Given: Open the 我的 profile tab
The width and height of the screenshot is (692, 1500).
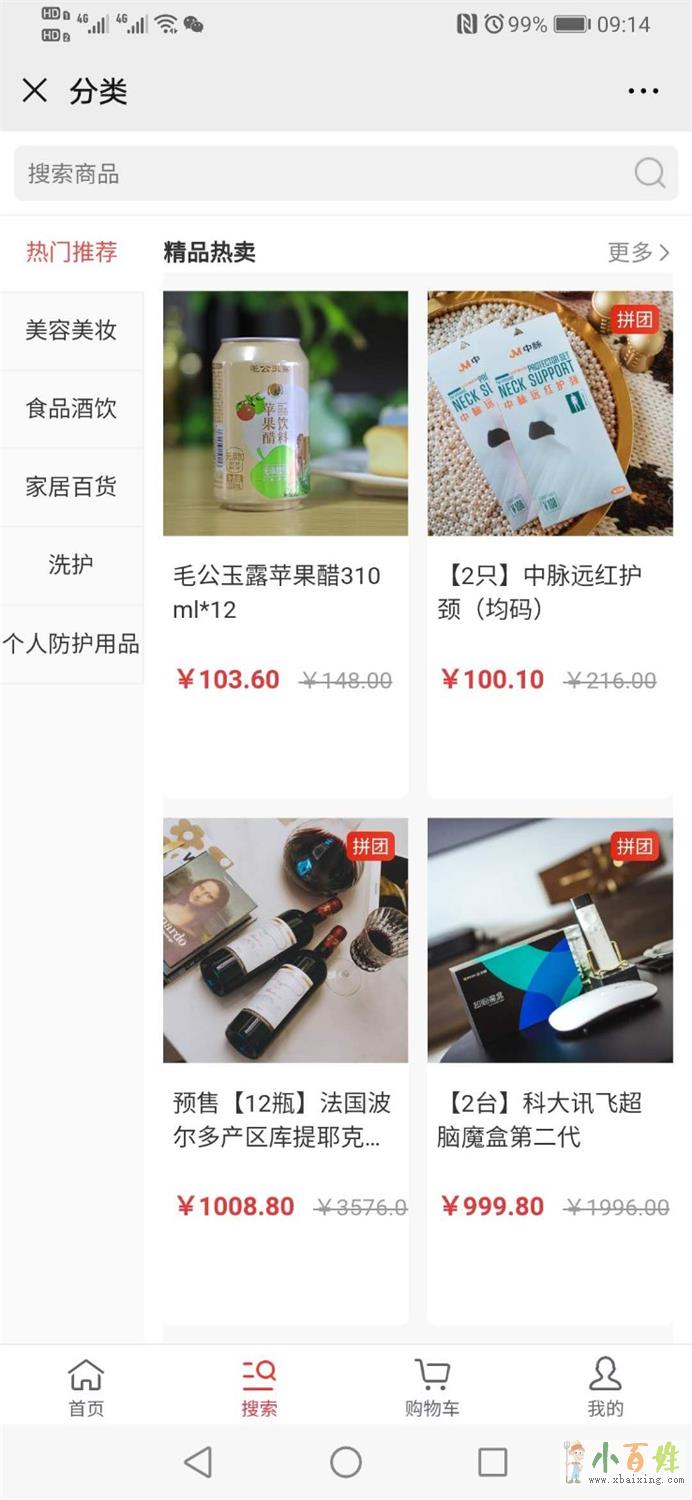Looking at the screenshot, I should (605, 1387).
